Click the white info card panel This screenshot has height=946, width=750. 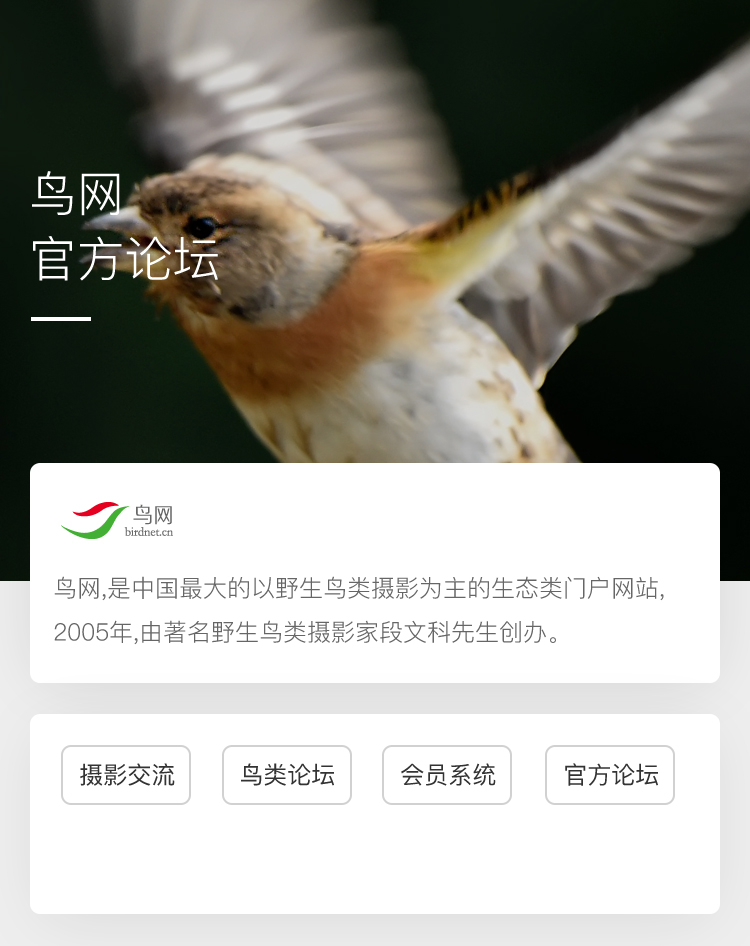point(375,572)
